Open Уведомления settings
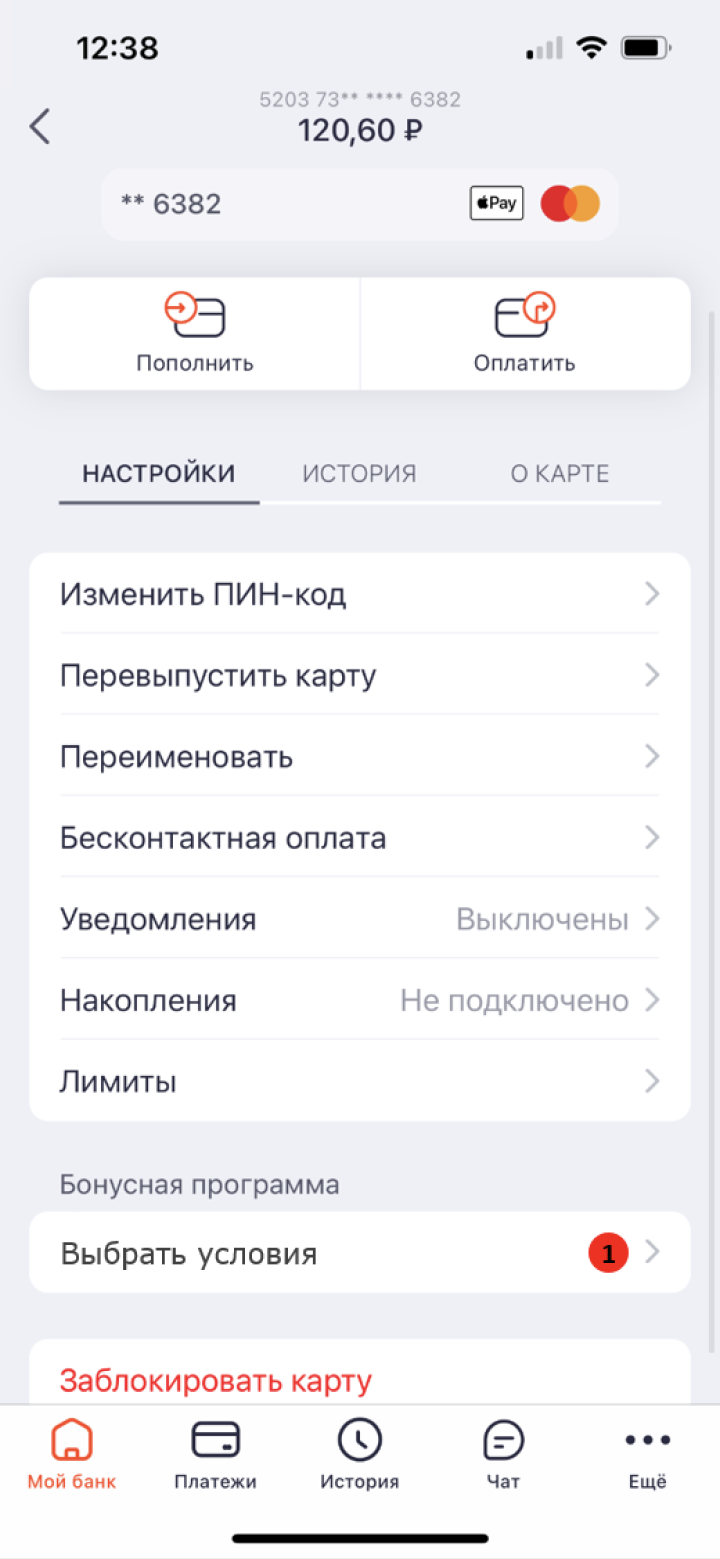Screen dimensions: 720x1559 [360, 918]
